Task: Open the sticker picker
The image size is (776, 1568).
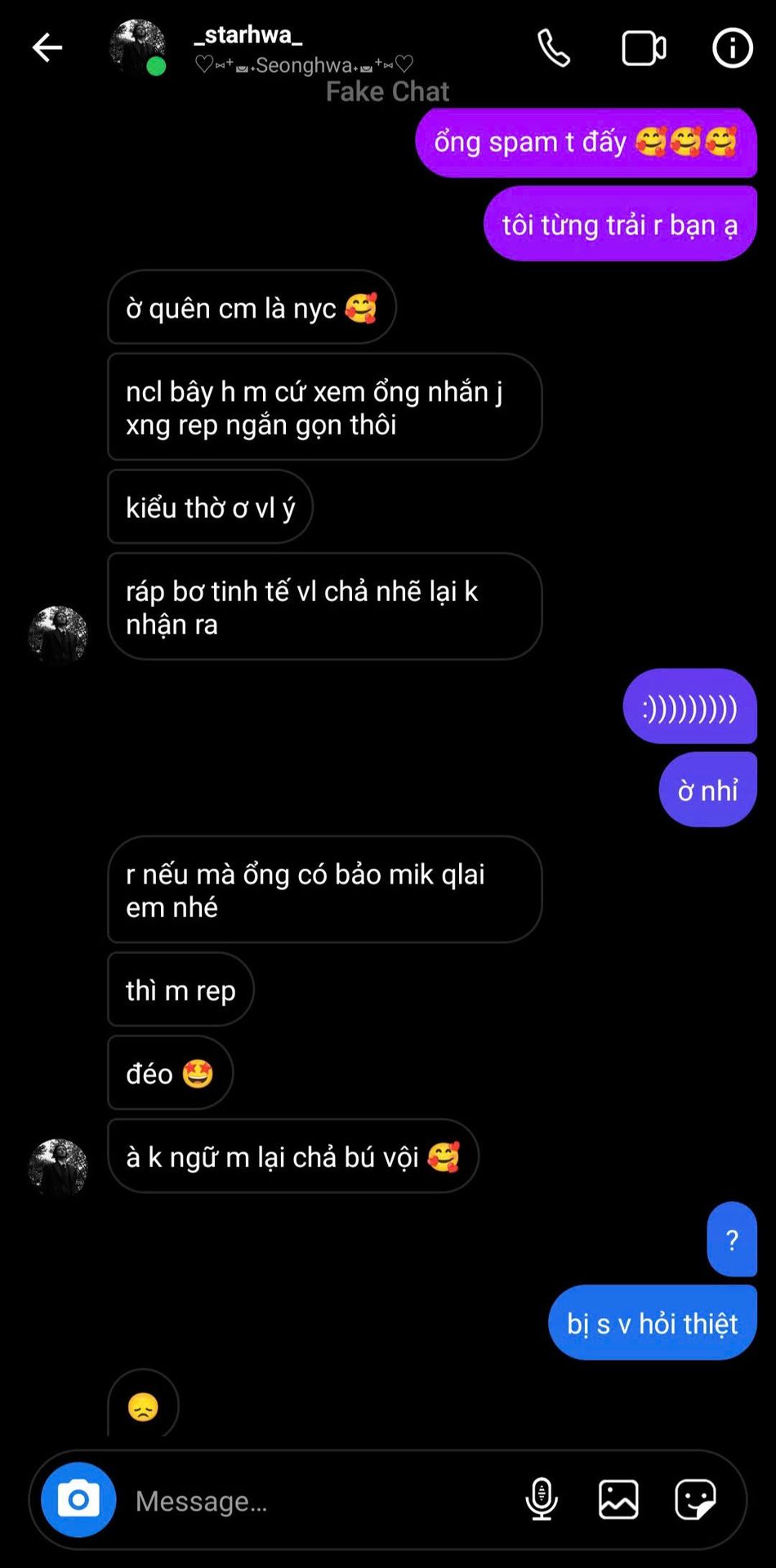Action: tap(695, 1499)
